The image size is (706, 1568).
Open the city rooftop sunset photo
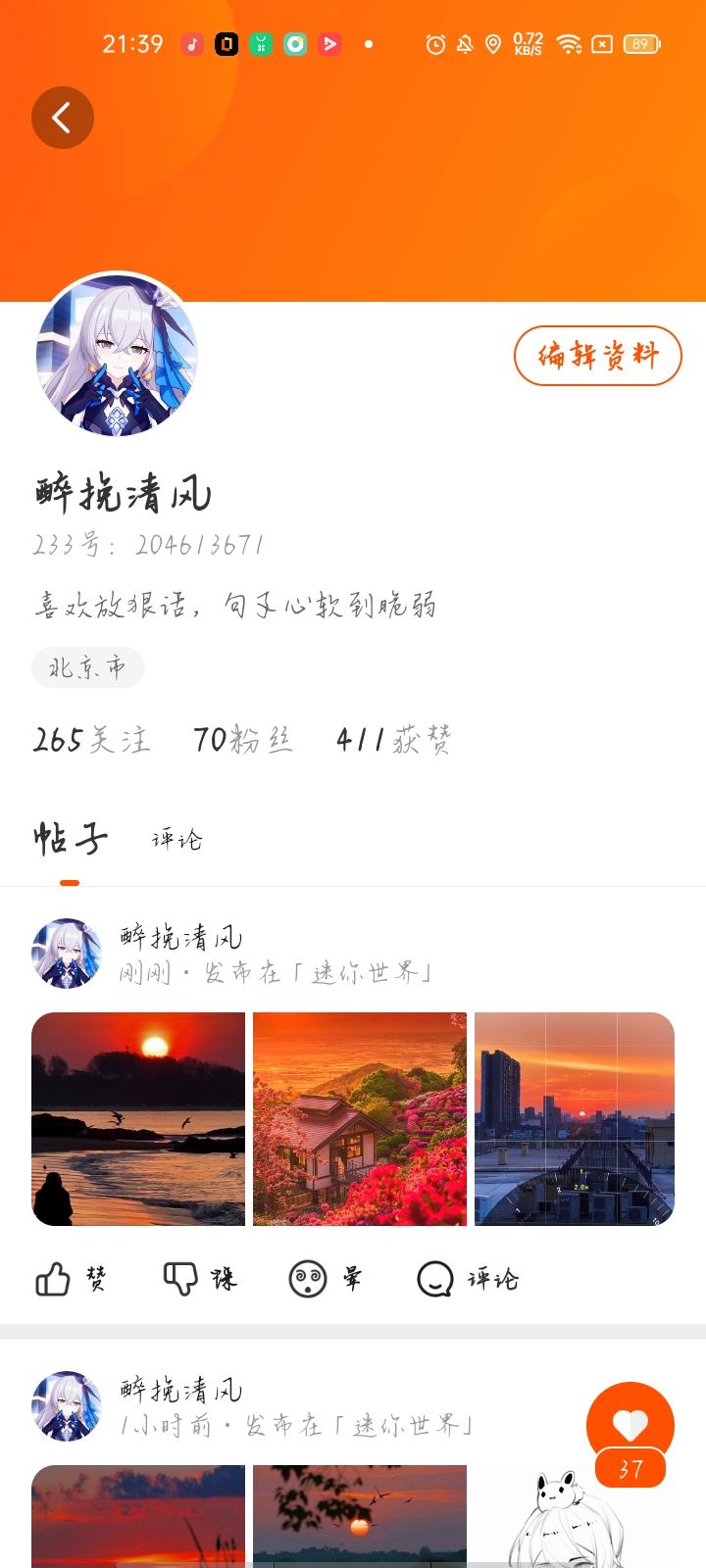pyautogui.click(x=575, y=1119)
